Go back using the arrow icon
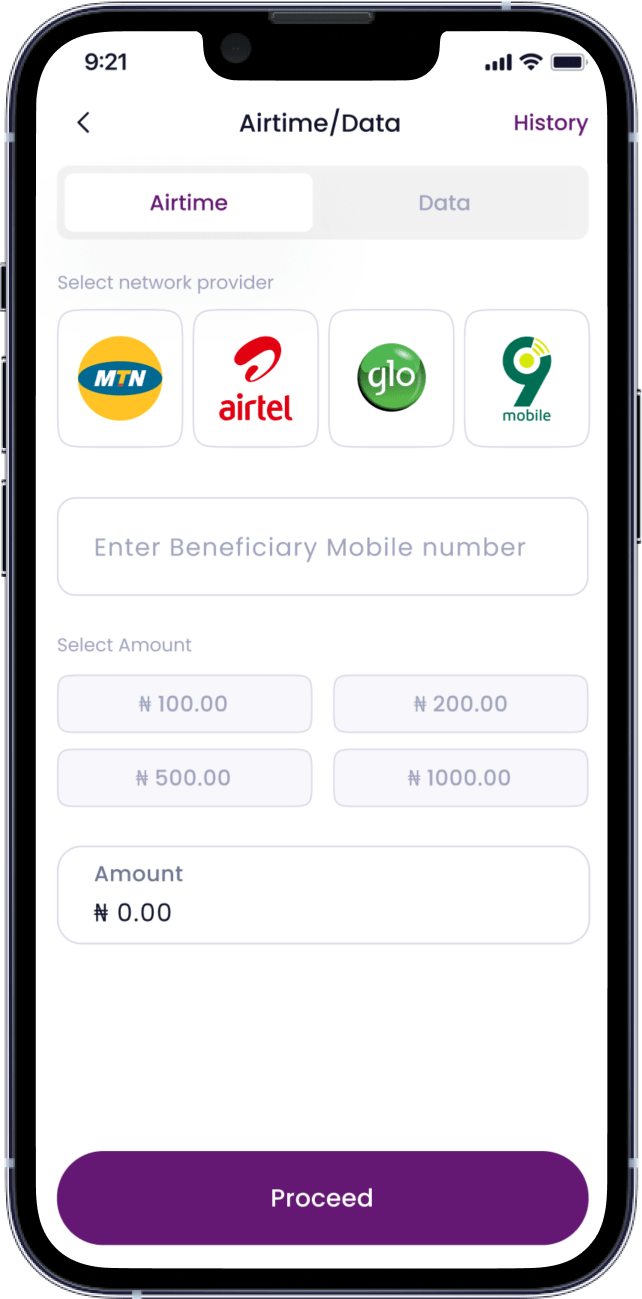The image size is (642, 1299). pyautogui.click(x=83, y=123)
